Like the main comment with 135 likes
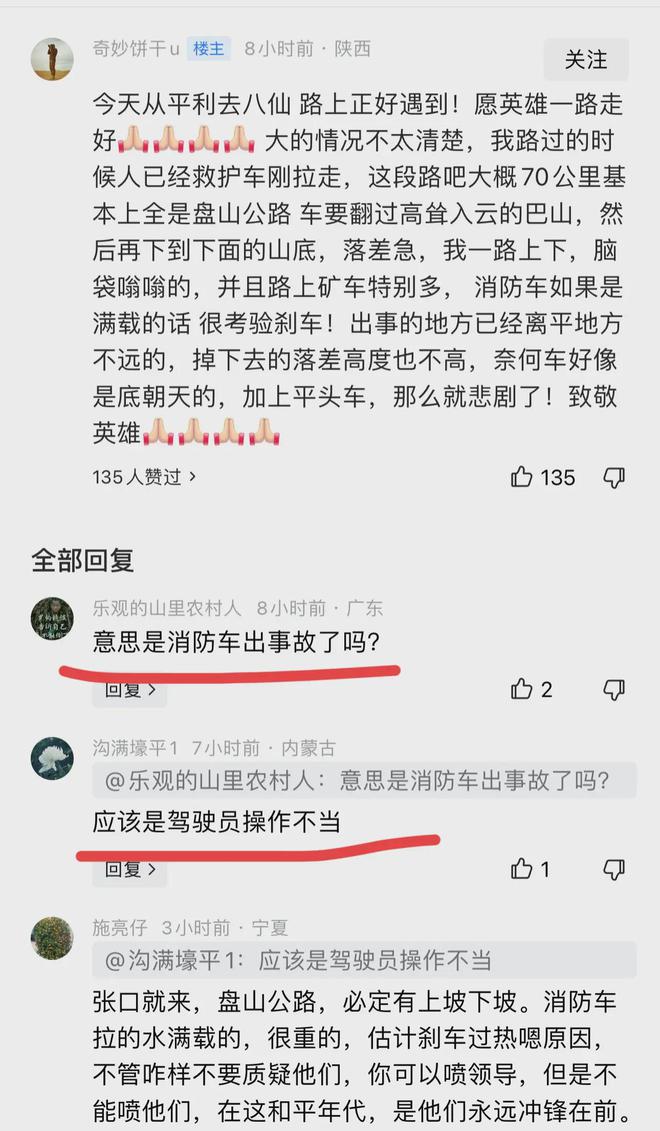This screenshot has height=1131, width=660. [542, 478]
